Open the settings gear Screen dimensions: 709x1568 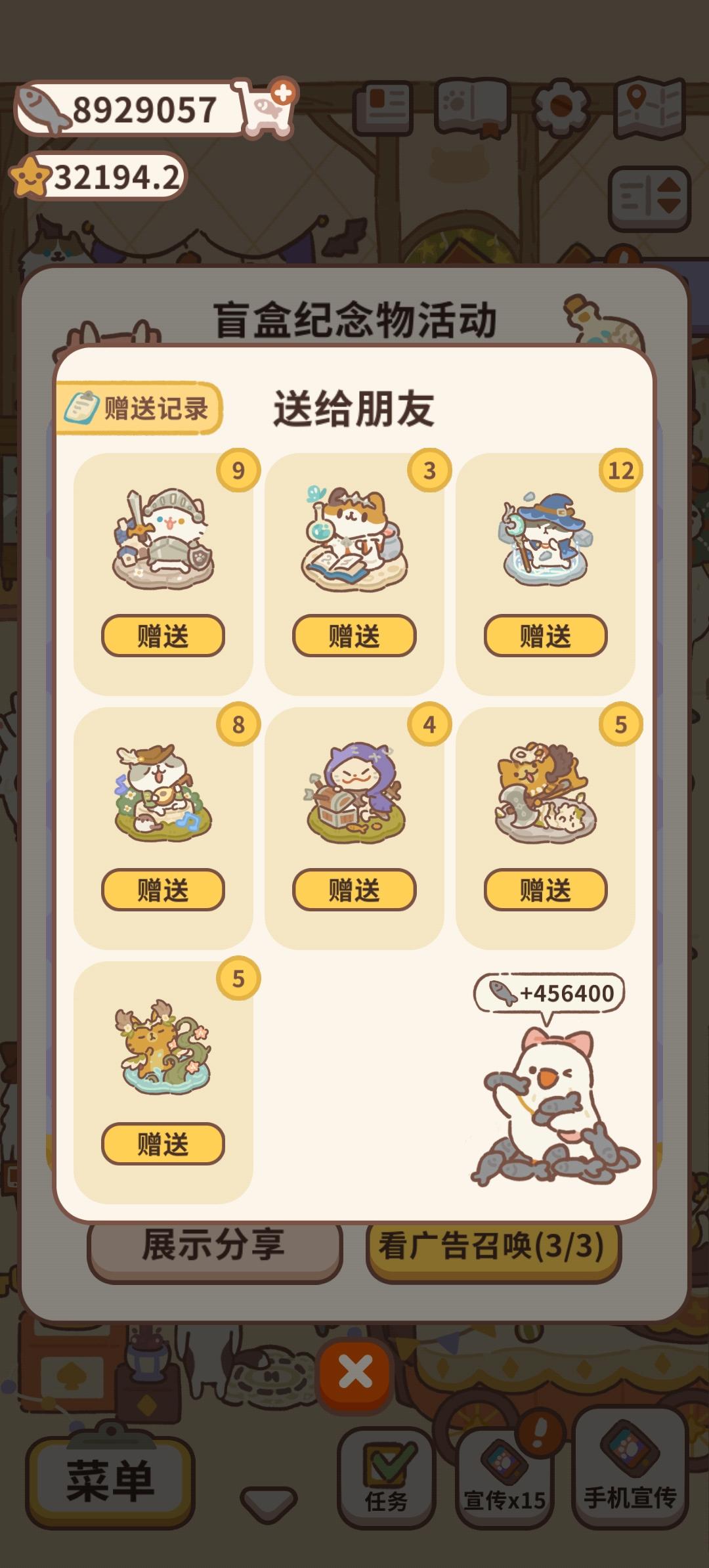click(x=560, y=107)
